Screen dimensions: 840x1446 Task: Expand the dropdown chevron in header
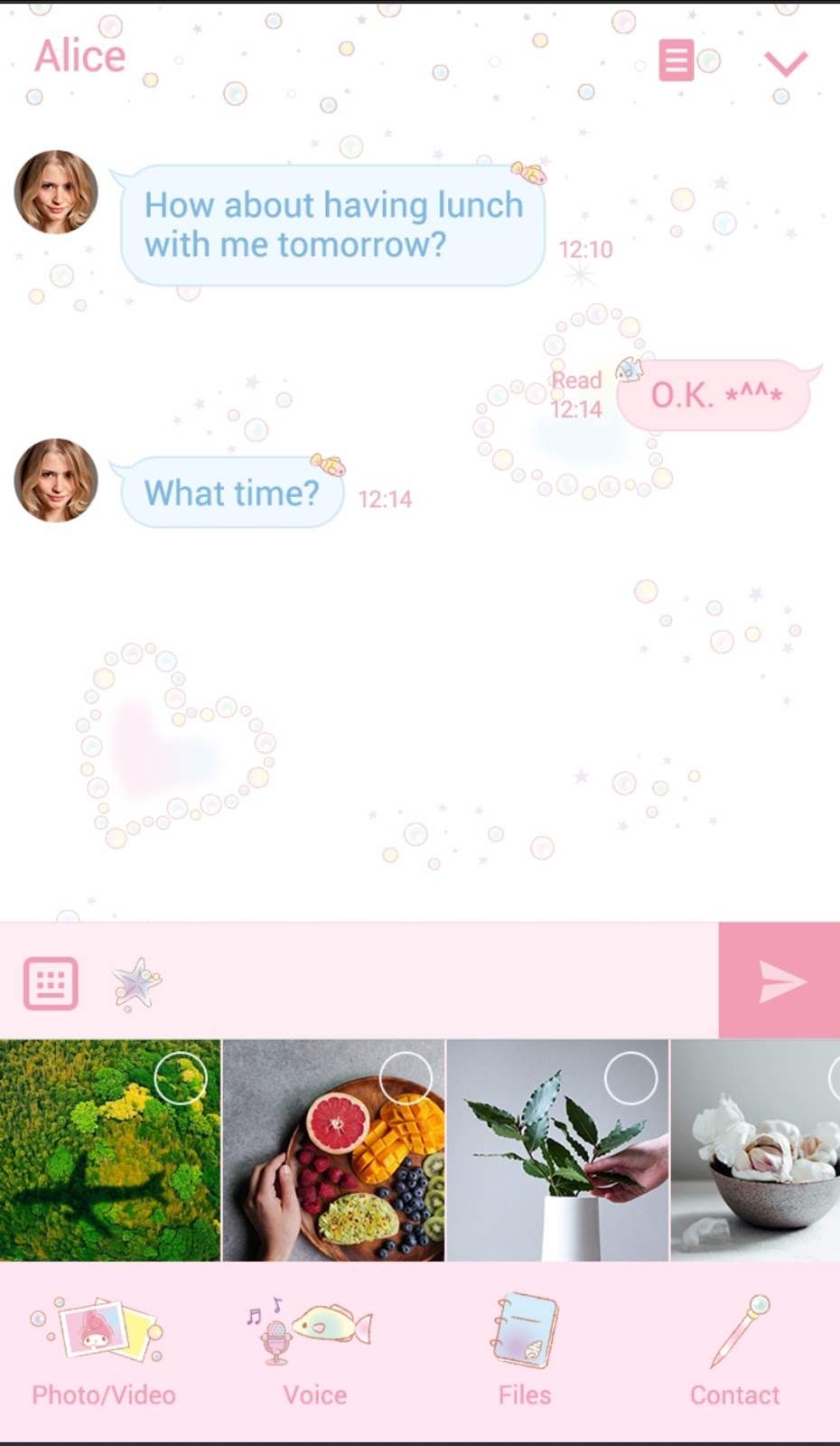pyautogui.click(x=785, y=63)
